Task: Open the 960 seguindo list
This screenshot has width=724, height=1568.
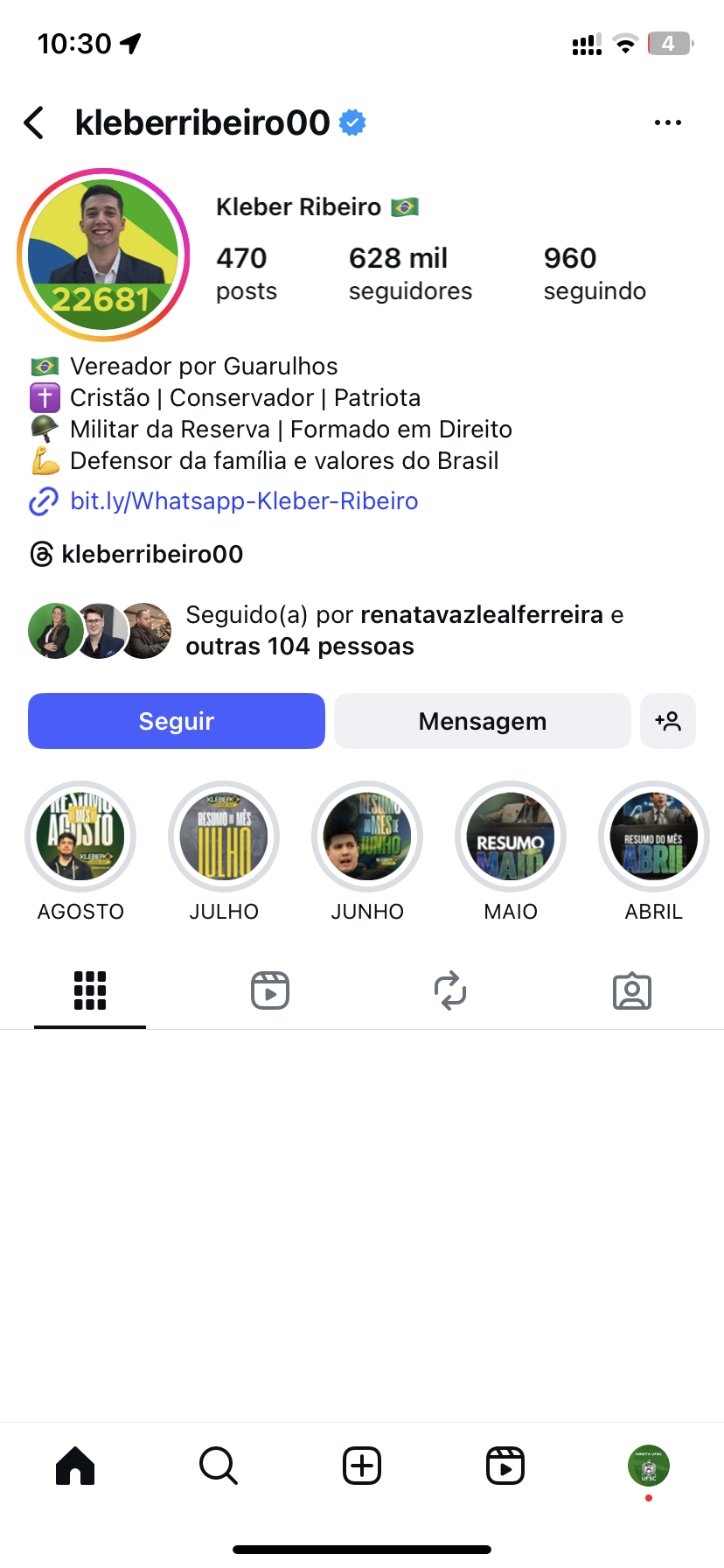Action: [x=594, y=274]
